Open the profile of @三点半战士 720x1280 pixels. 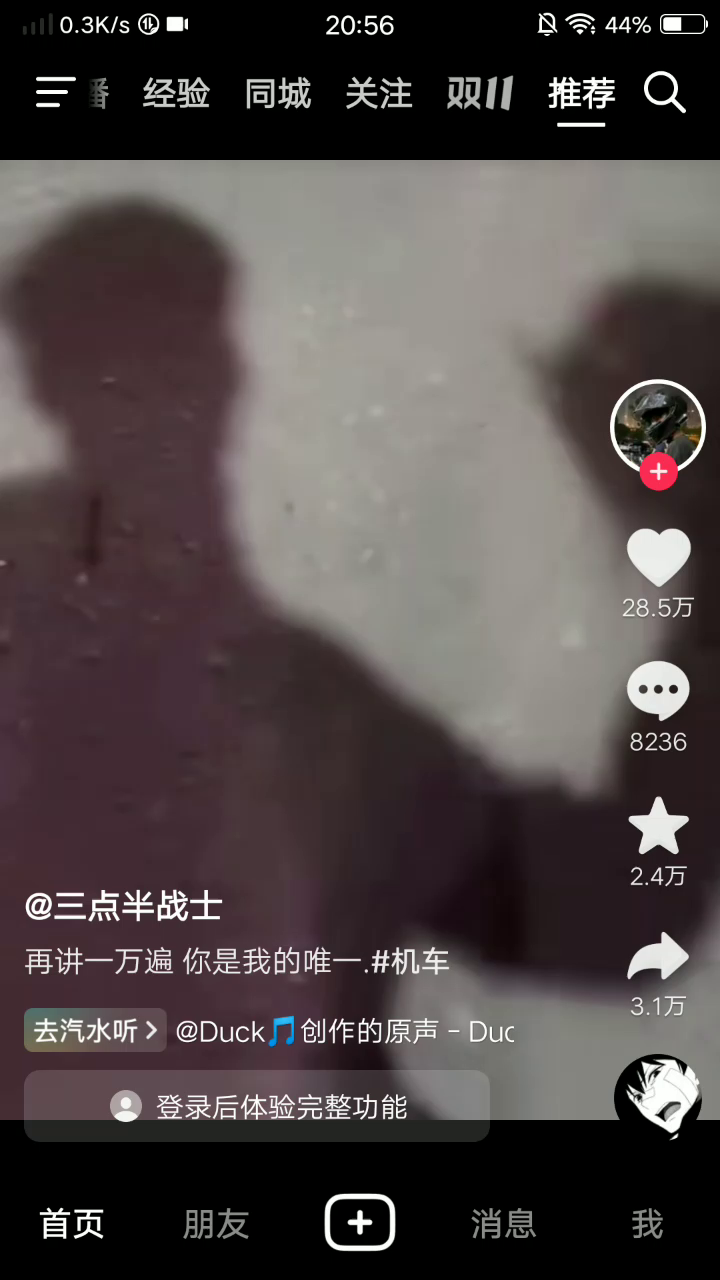pyautogui.click(x=123, y=907)
